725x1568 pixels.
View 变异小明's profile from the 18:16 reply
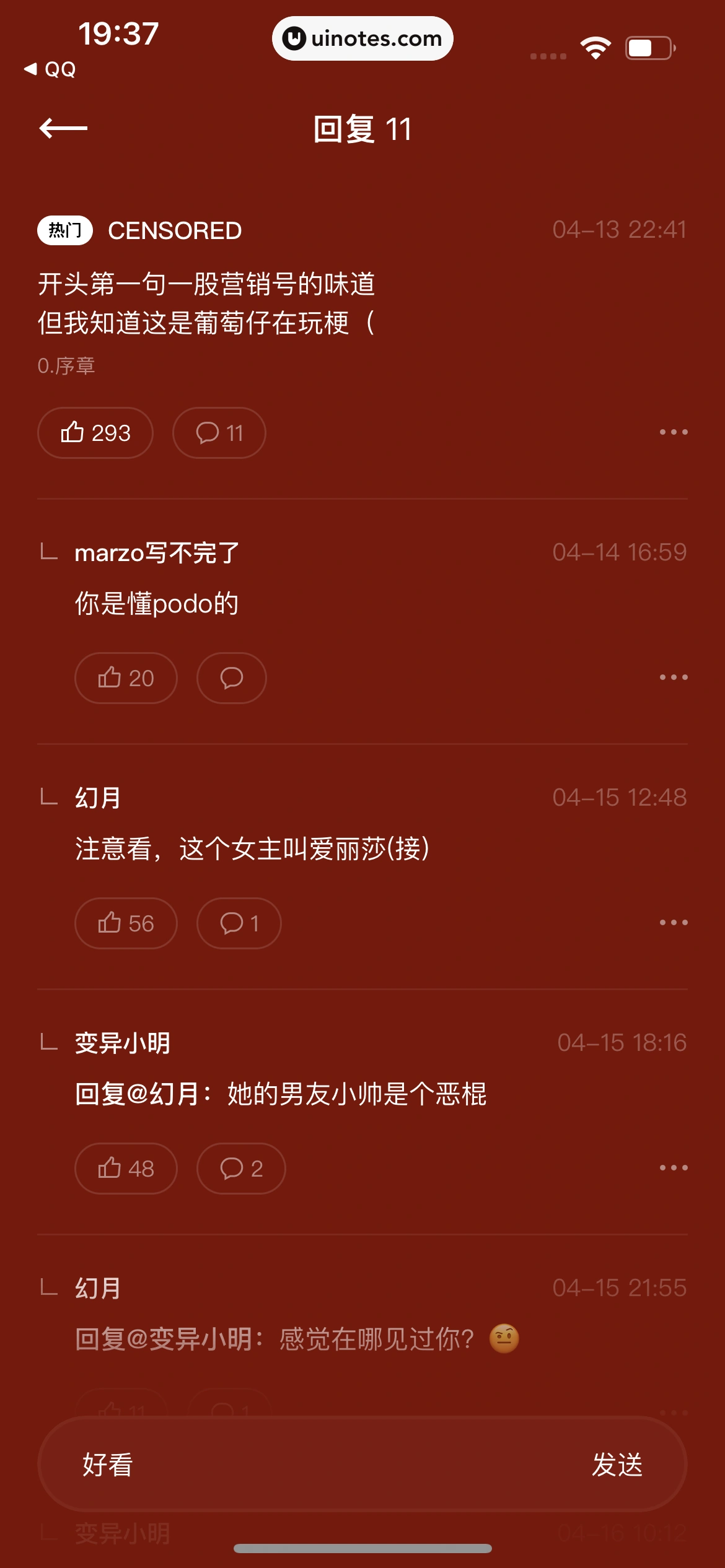click(122, 1043)
